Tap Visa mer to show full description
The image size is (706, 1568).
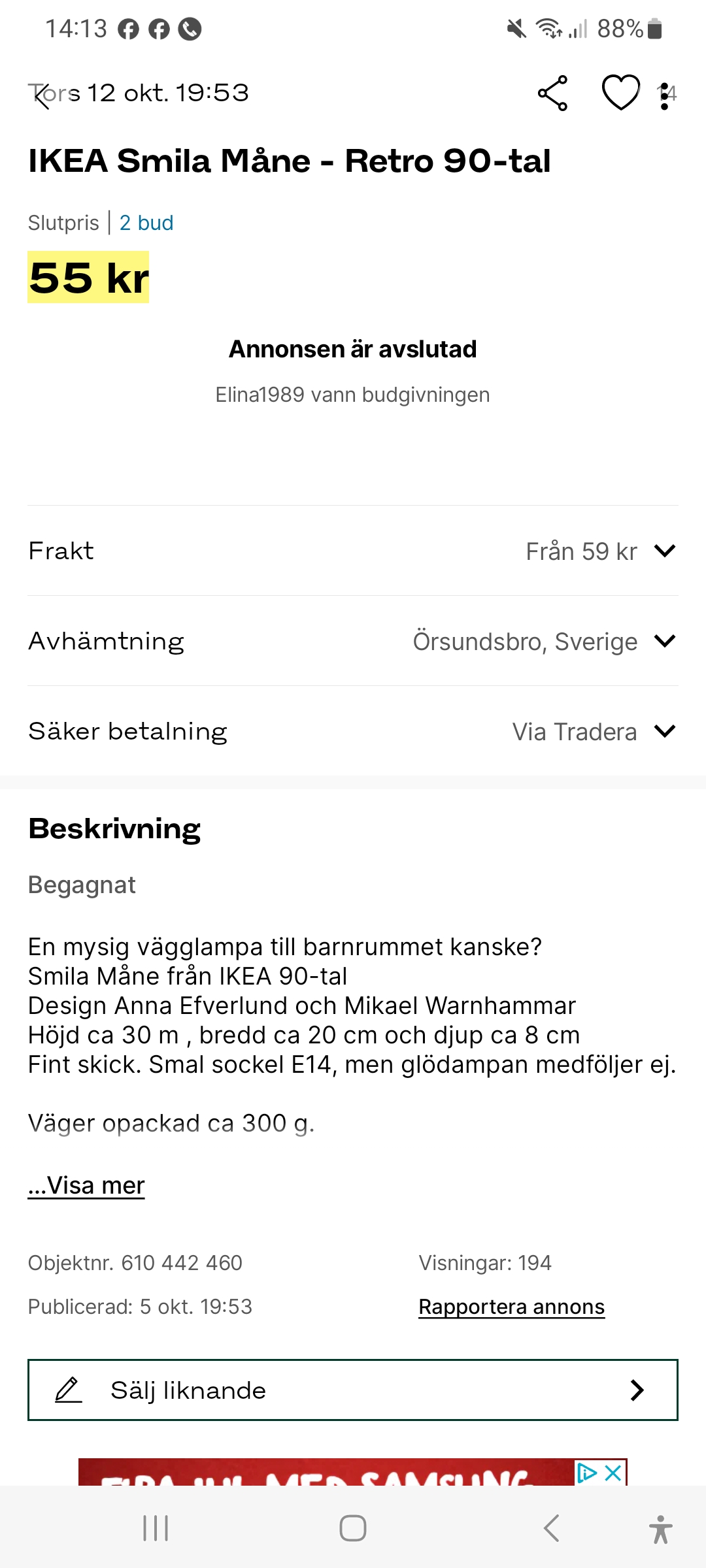[x=86, y=1185]
